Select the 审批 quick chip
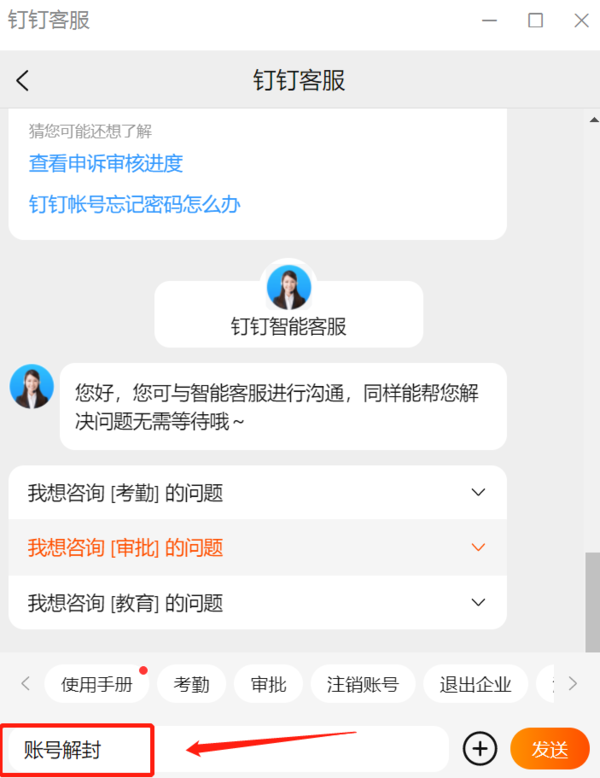This screenshot has height=778, width=600. [268, 684]
